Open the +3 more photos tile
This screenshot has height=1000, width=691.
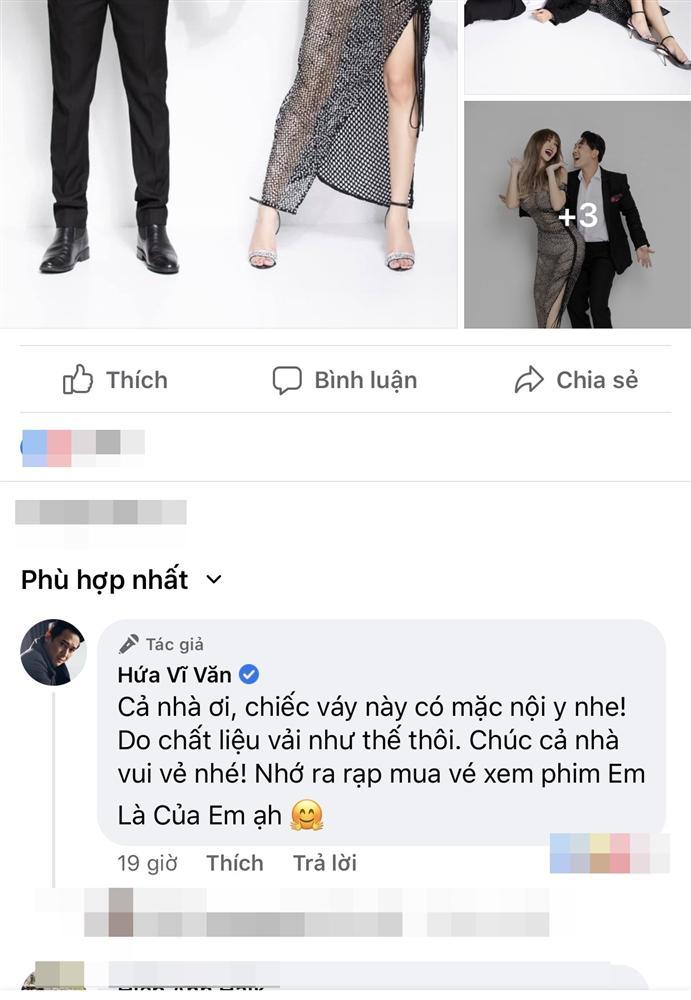tap(577, 215)
